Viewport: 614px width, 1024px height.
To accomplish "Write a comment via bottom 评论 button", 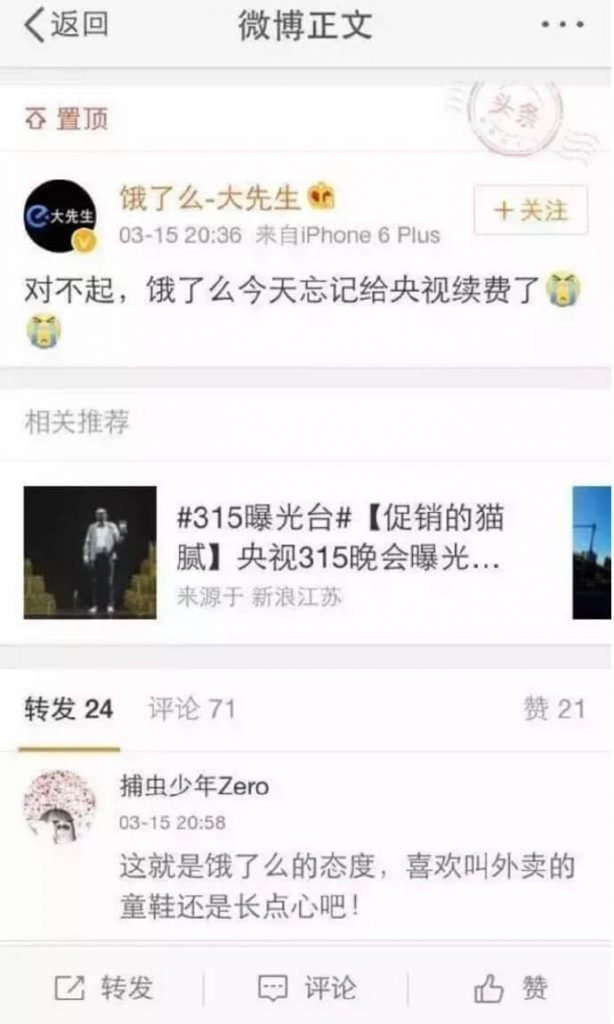I will pyautogui.click(x=307, y=989).
